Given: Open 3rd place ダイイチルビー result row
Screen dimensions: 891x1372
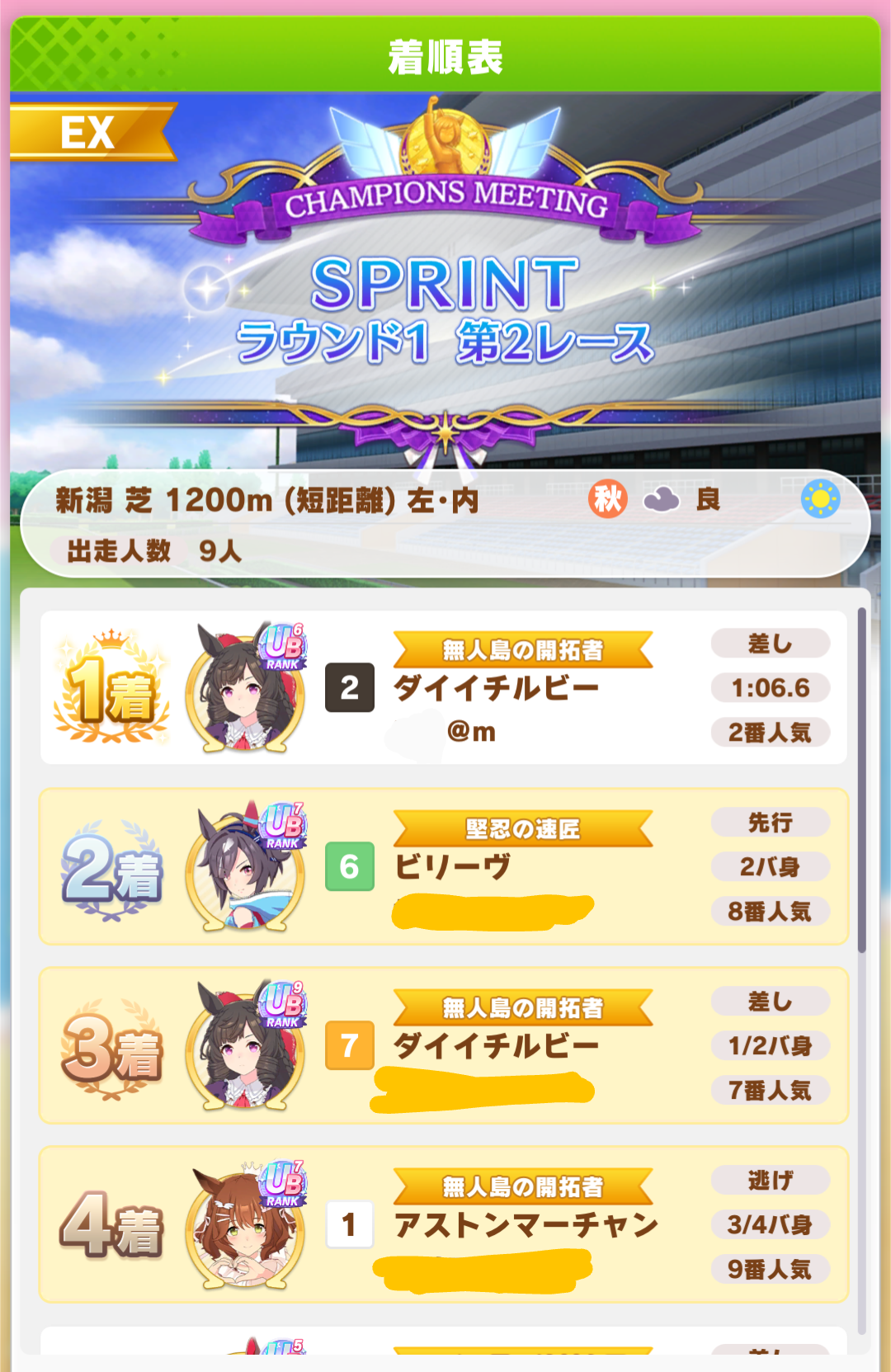Looking at the screenshot, I should tap(444, 1045).
